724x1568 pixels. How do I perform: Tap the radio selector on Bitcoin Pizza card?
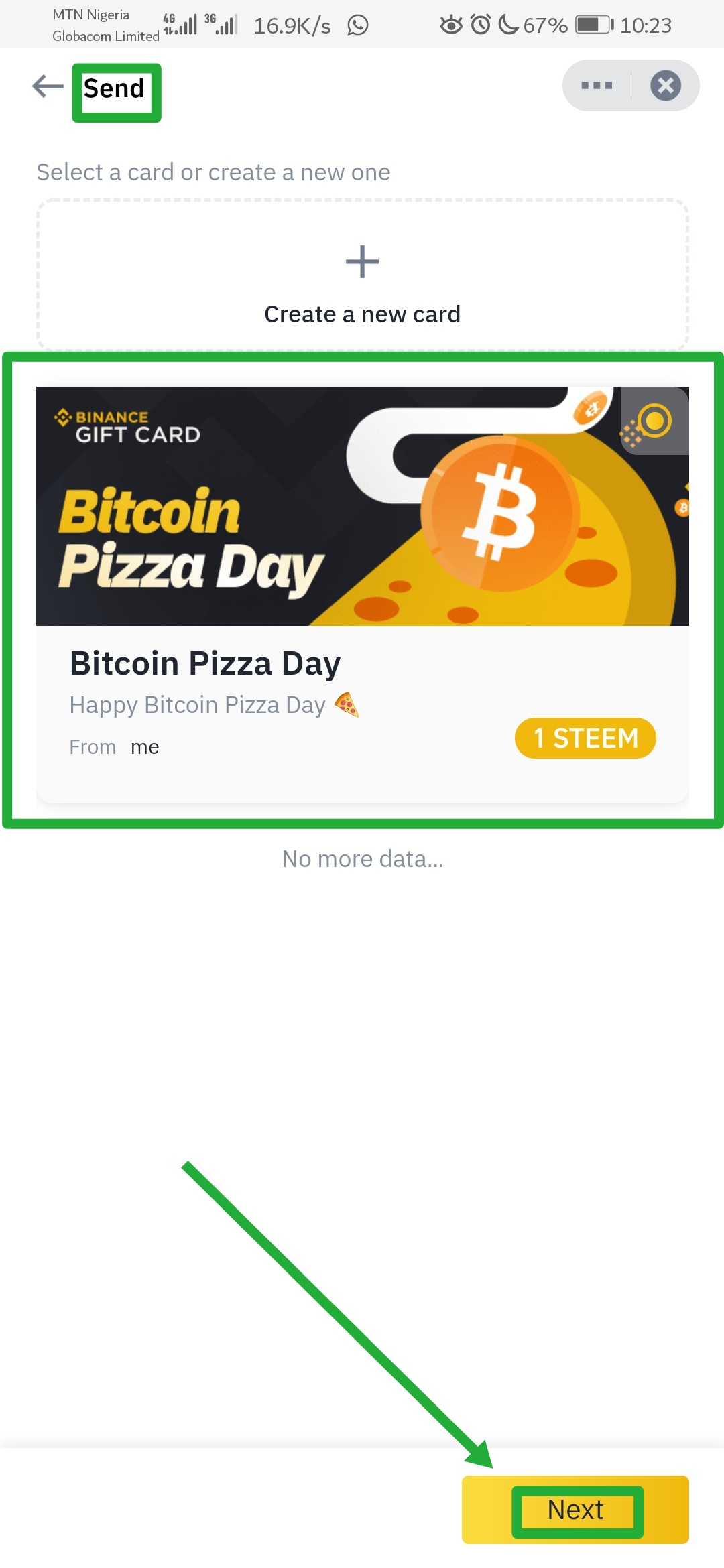654,421
